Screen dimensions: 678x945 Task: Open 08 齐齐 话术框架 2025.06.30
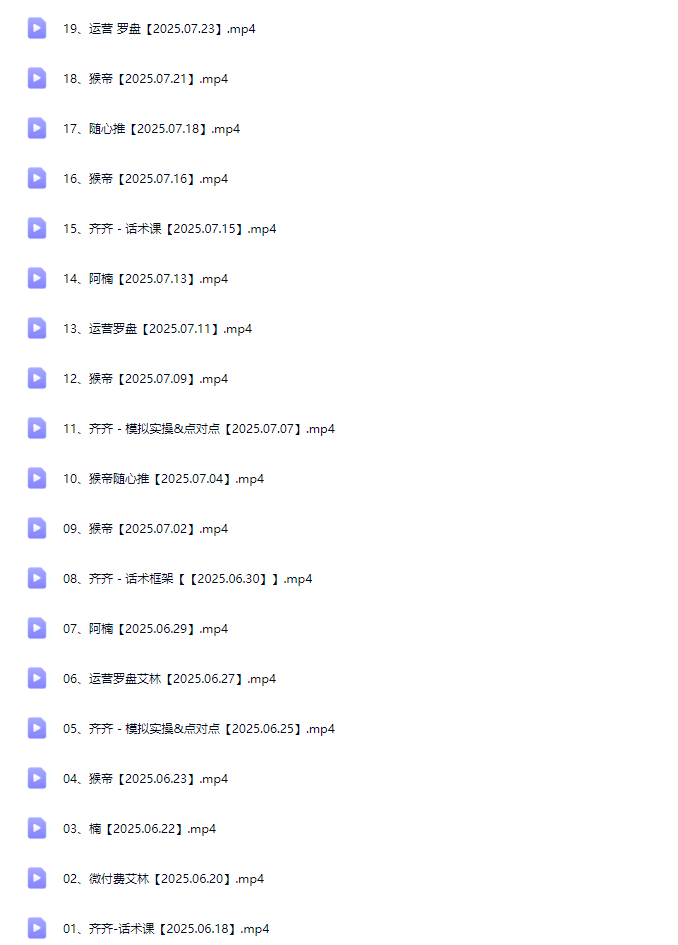click(x=187, y=579)
